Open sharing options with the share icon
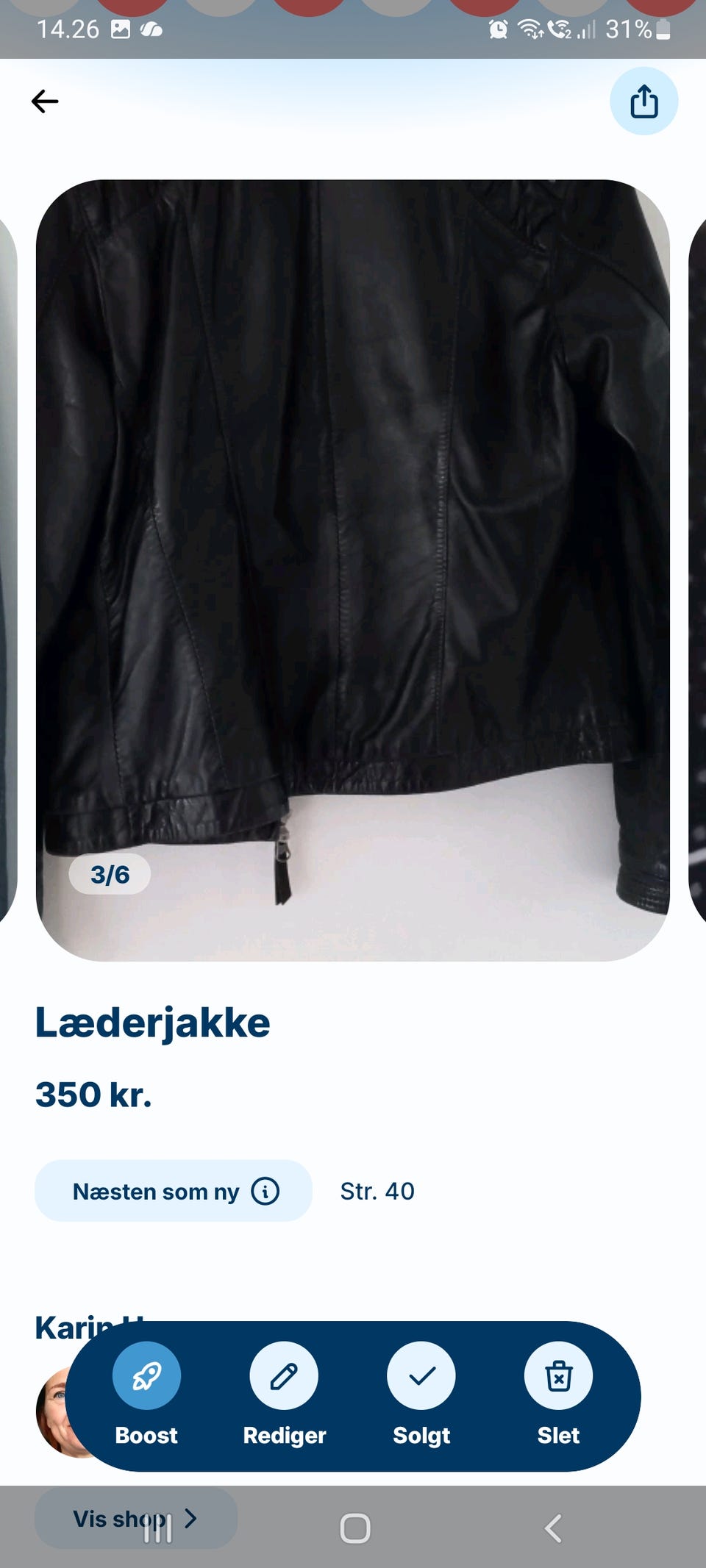 point(643,101)
